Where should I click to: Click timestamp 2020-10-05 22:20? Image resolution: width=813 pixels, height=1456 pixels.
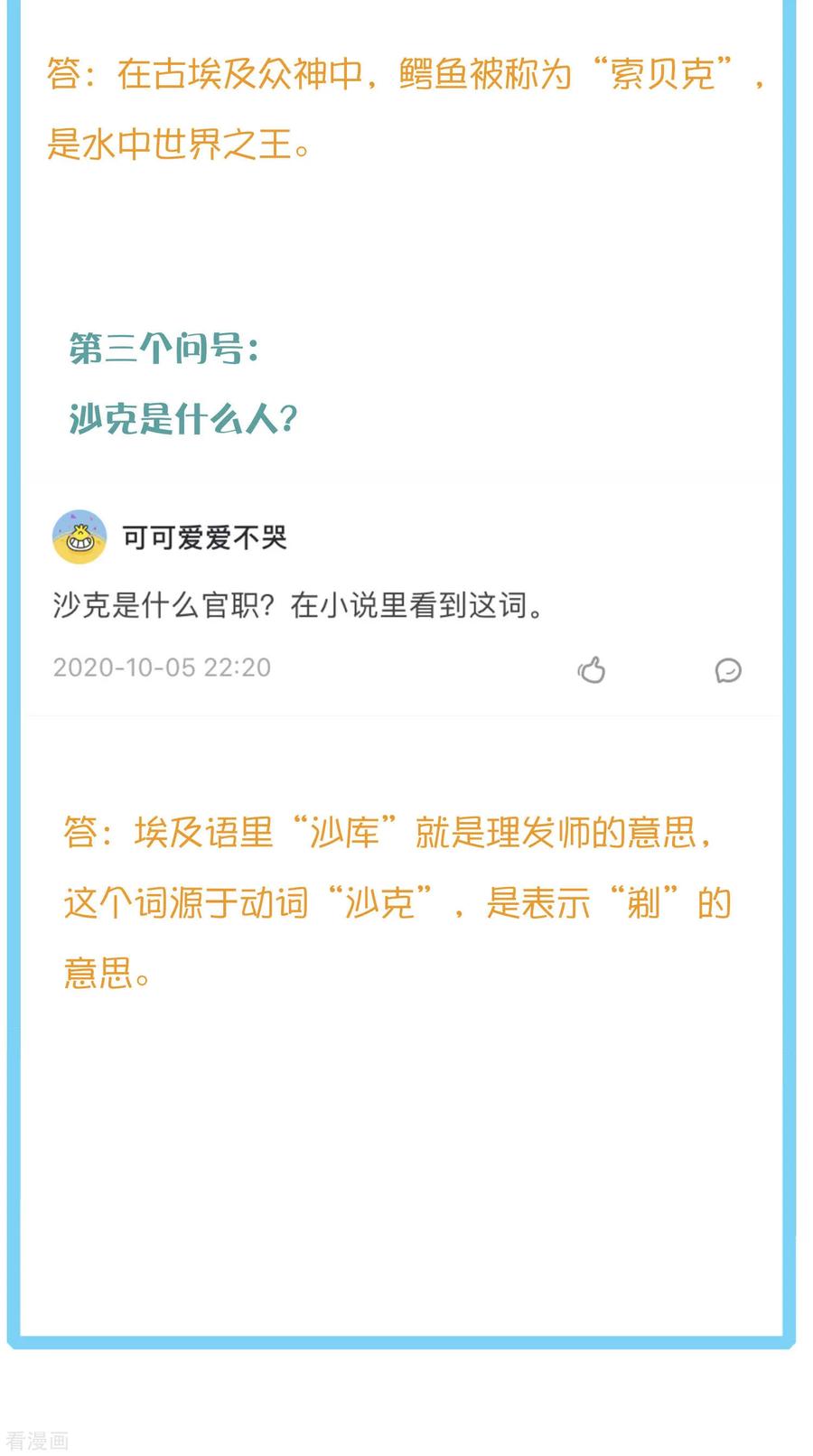point(162,667)
